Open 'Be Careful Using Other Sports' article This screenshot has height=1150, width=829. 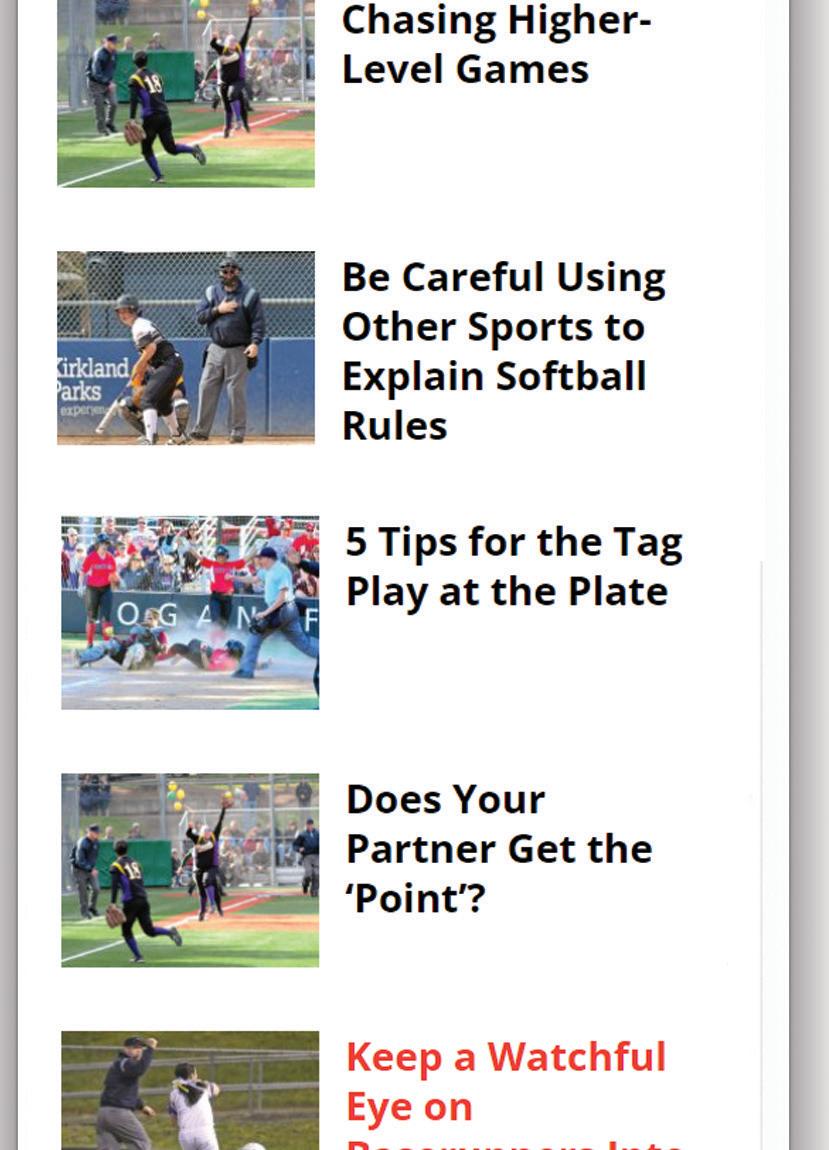tap(503, 350)
